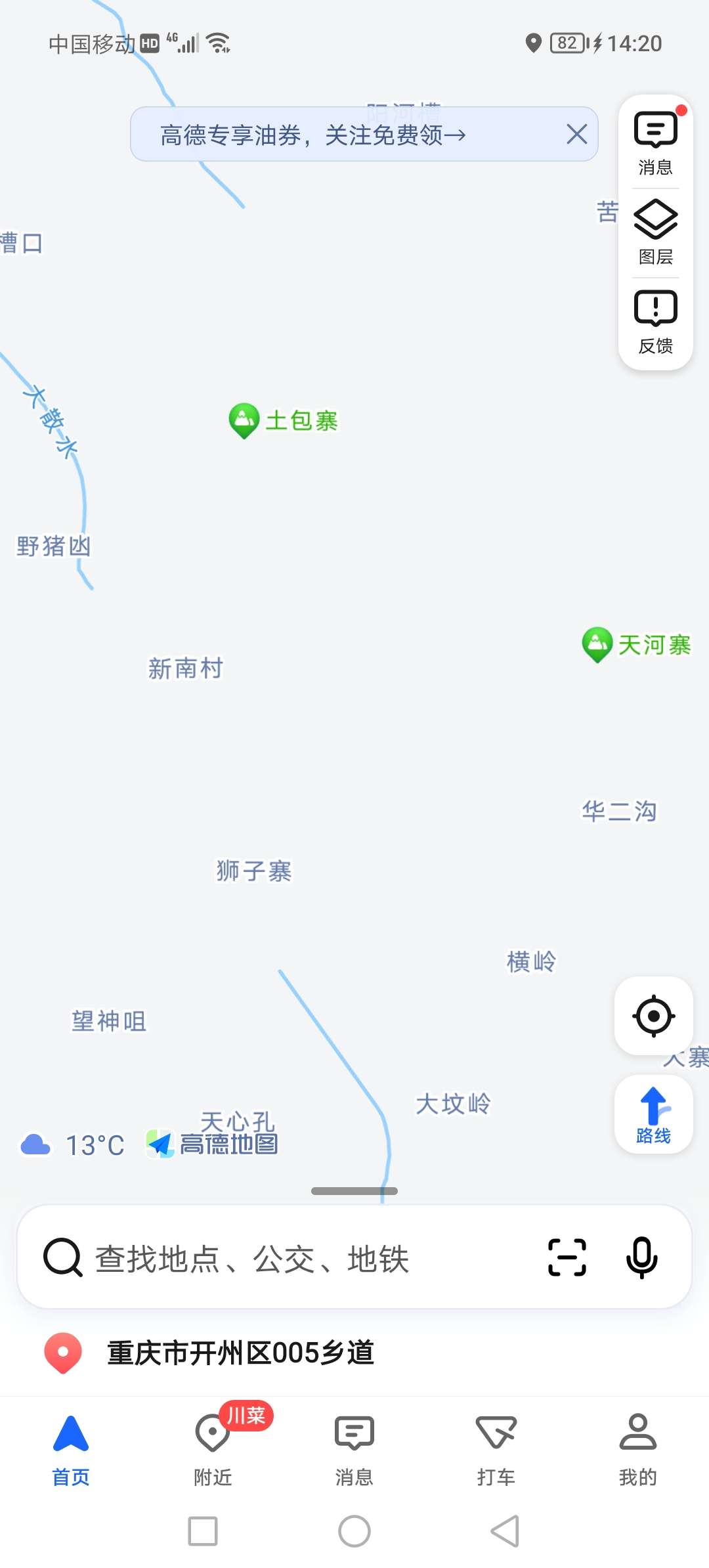
Task: Open the 反馈 feedback option
Action: click(655, 322)
